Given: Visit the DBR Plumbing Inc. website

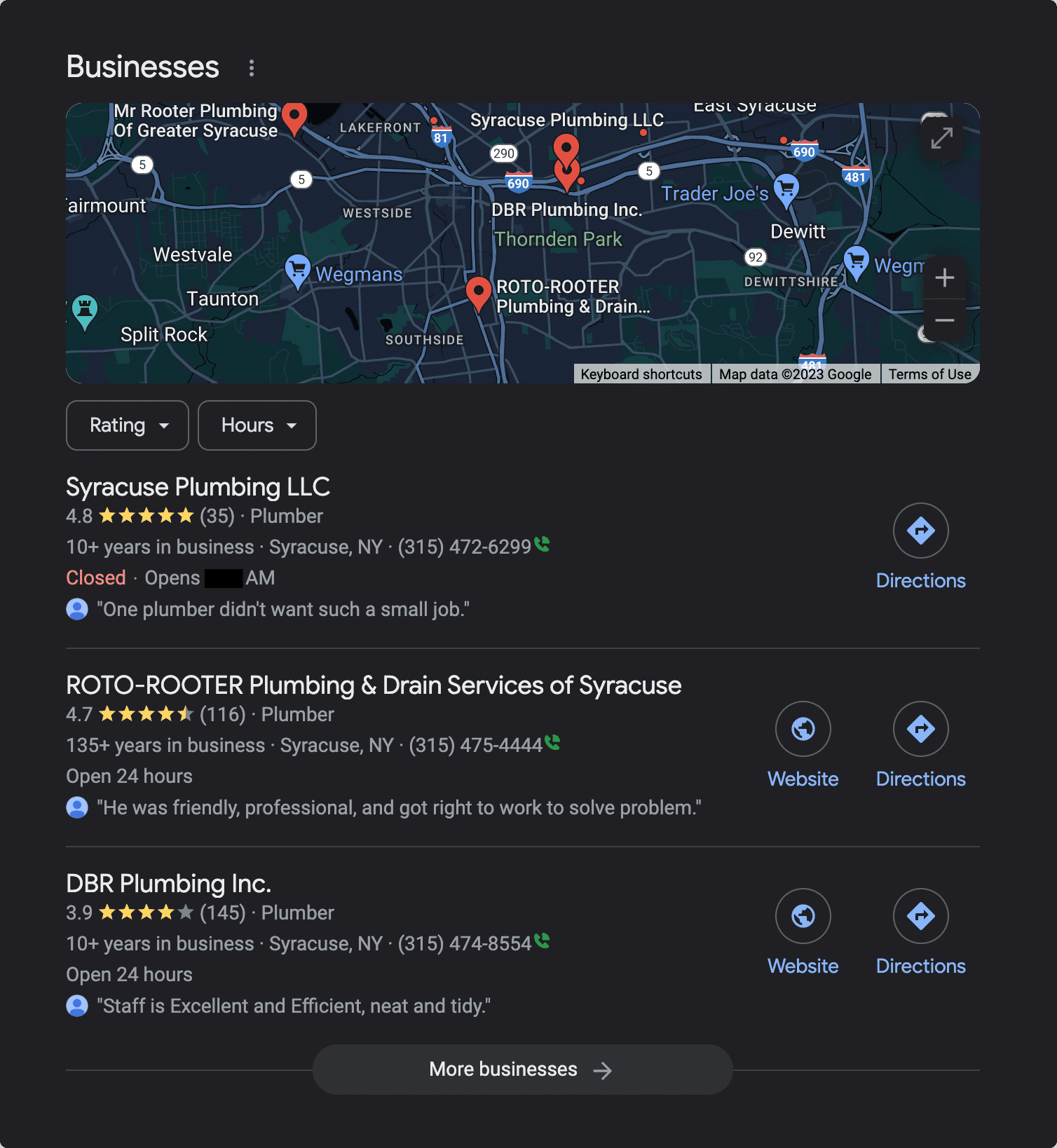Looking at the screenshot, I should 803,917.
